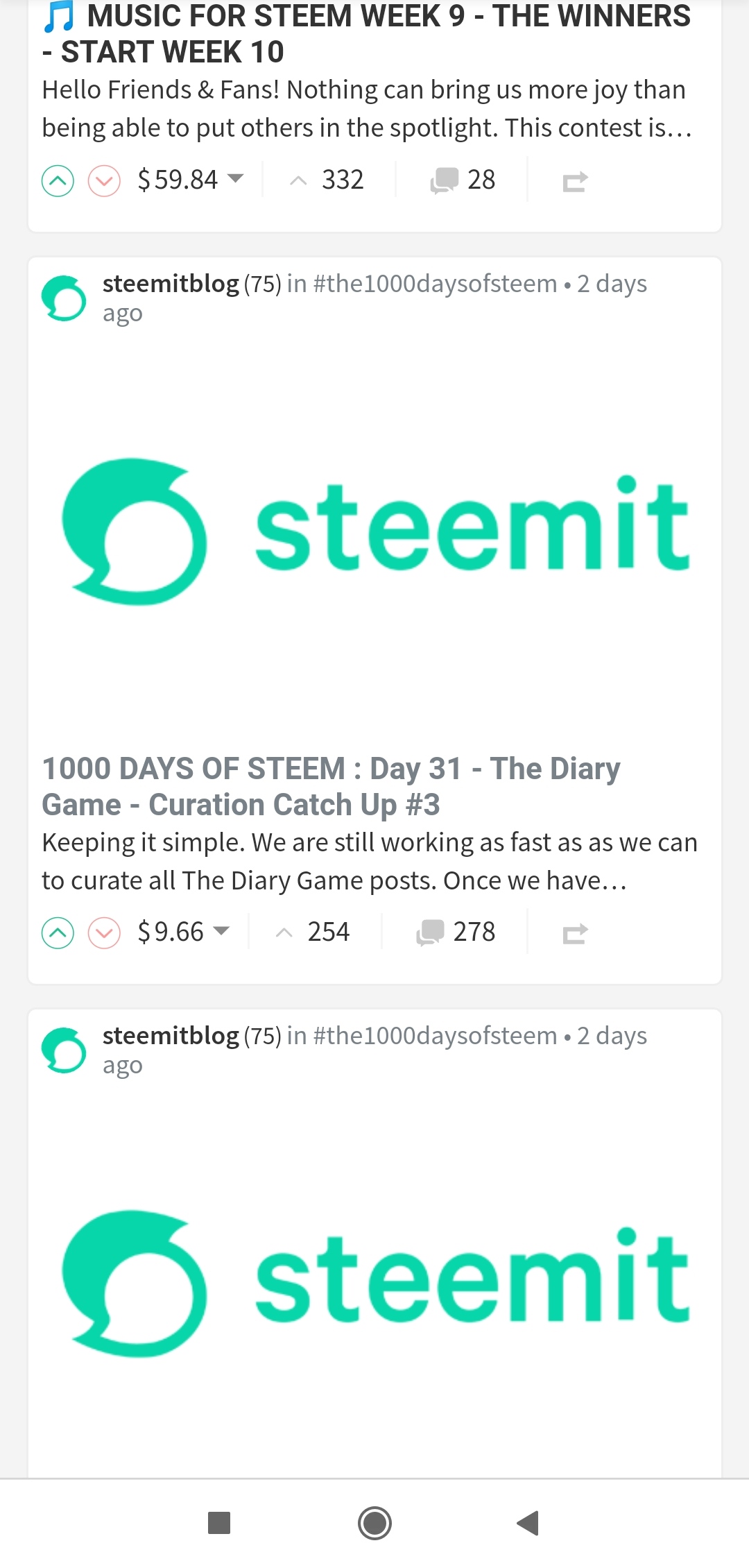Image resolution: width=749 pixels, height=1568 pixels.
Task: Open the 278 comments on Day 31 post
Action: click(x=456, y=932)
